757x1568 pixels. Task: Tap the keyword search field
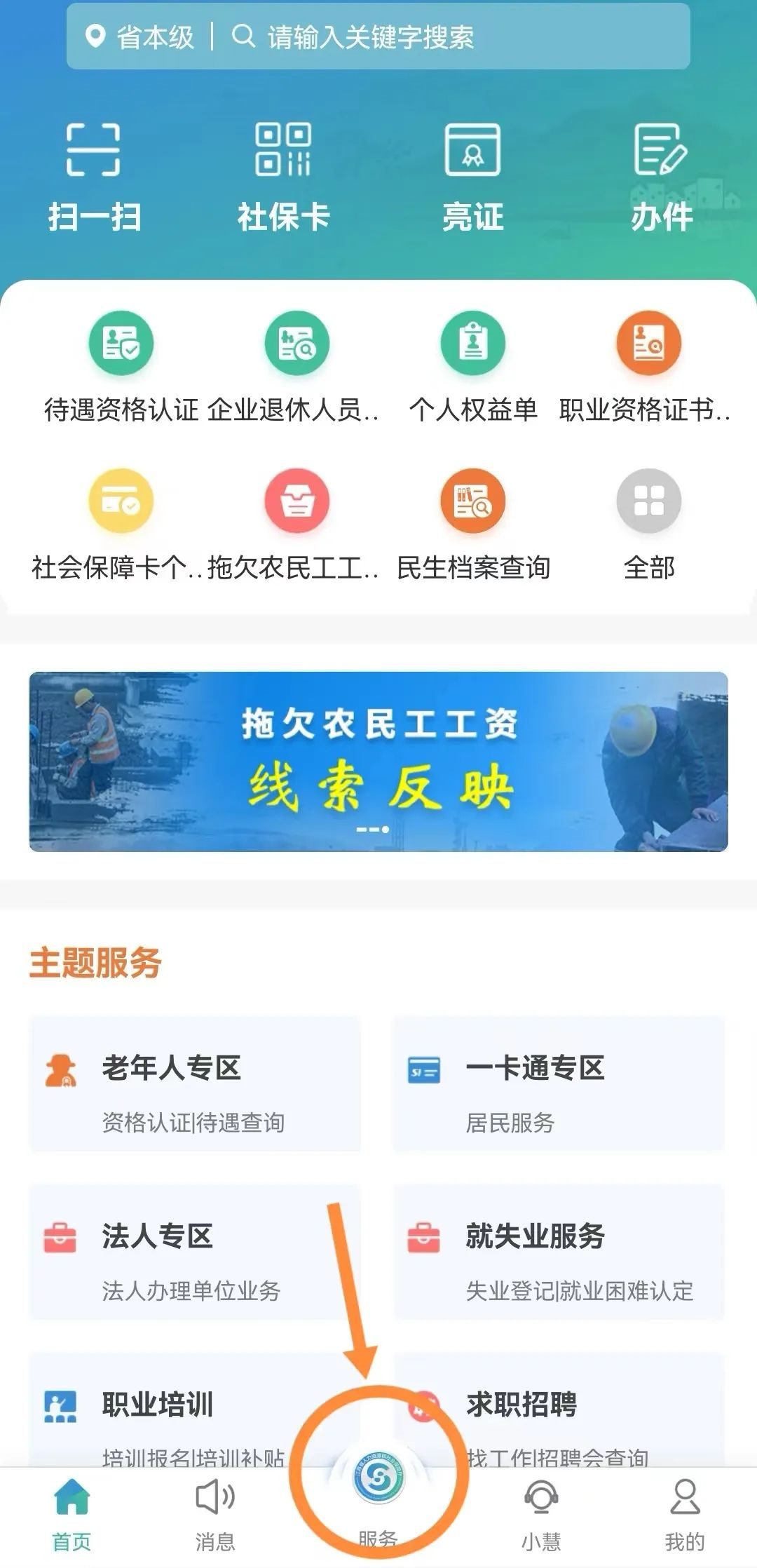click(x=449, y=36)
